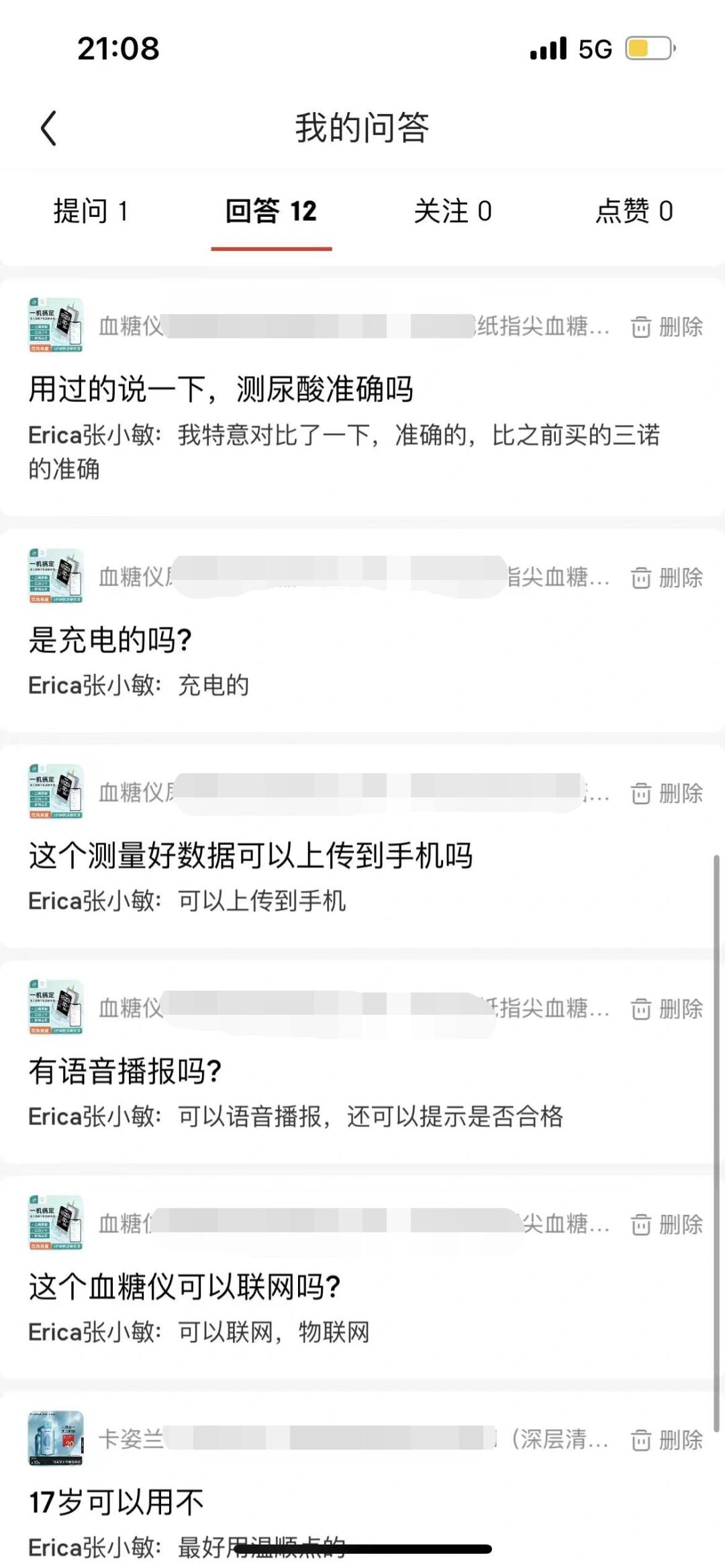Open the question 用过的说一下，测尿酸准确吗
Screen dimensions: 725x1568
coord(220,389)
